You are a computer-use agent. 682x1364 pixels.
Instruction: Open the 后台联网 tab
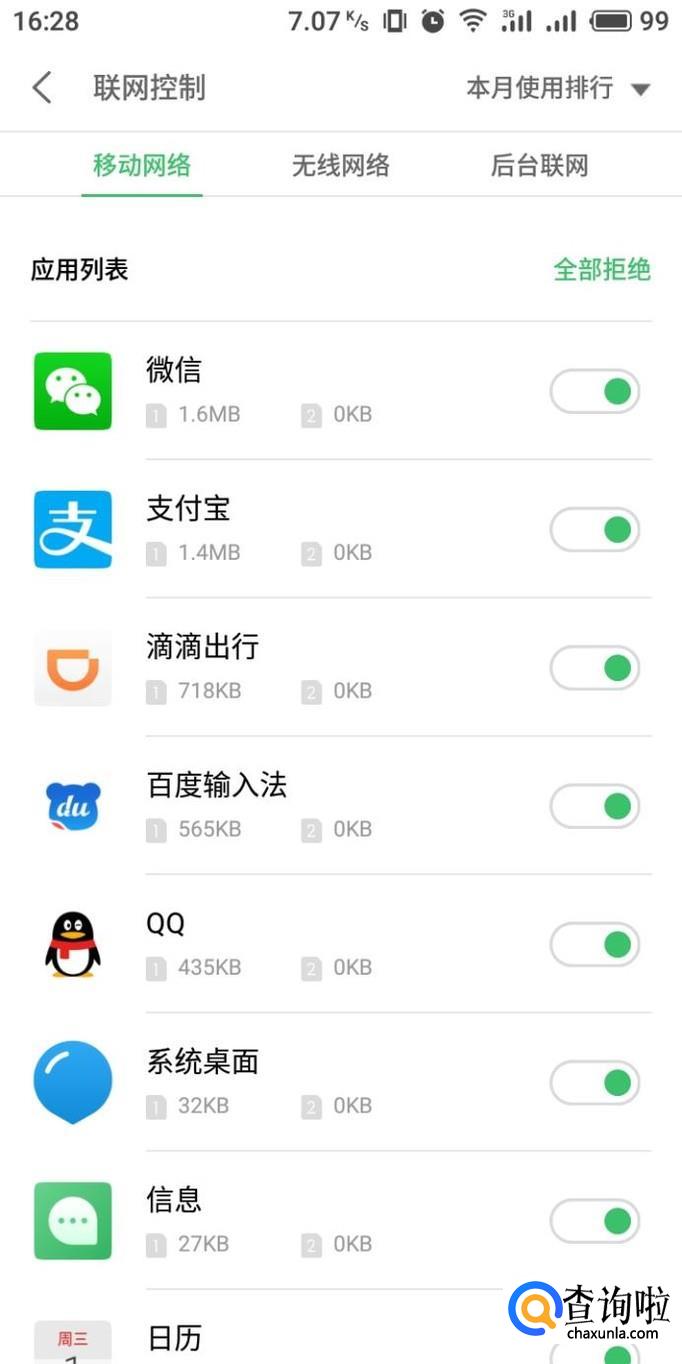[539, 165]
